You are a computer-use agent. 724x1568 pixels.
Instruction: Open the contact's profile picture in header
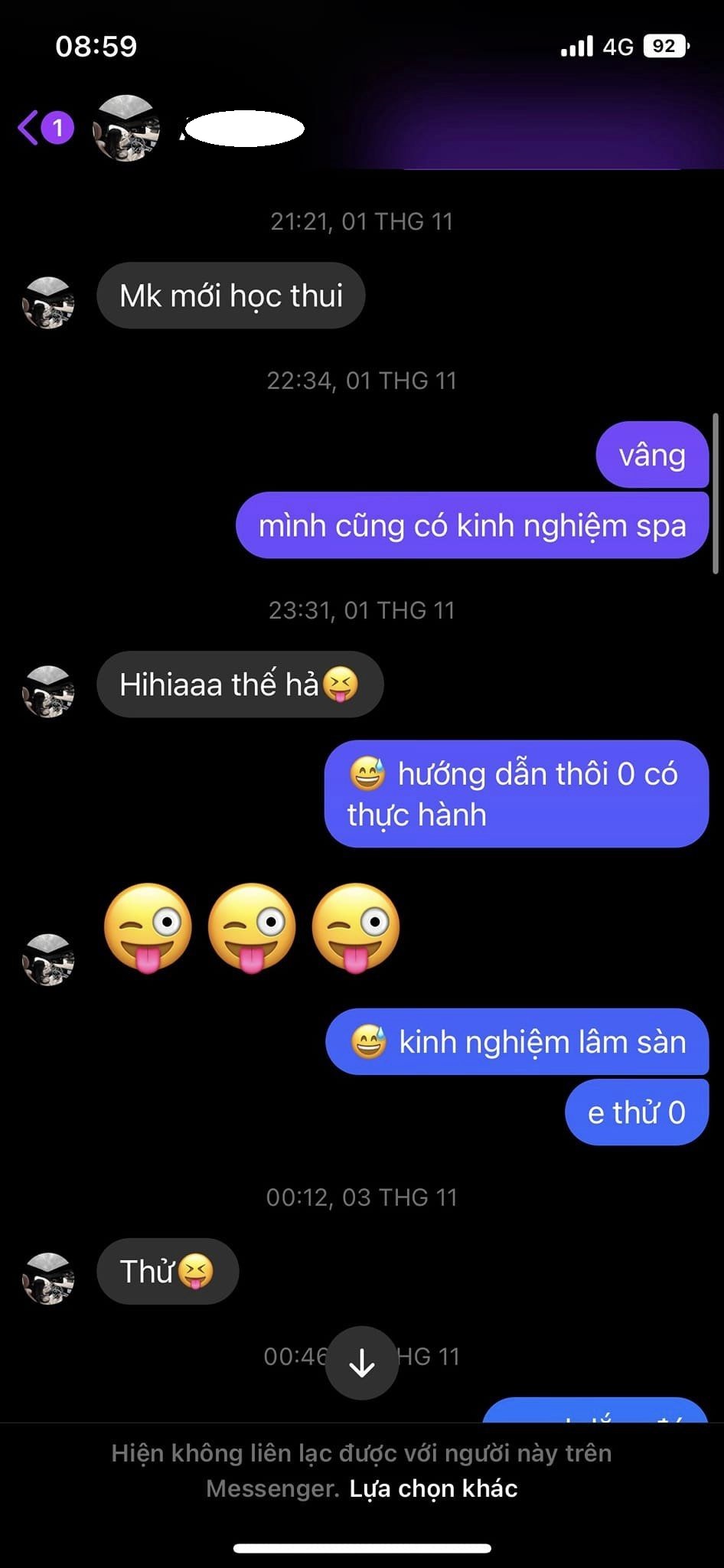pos(126,128)
